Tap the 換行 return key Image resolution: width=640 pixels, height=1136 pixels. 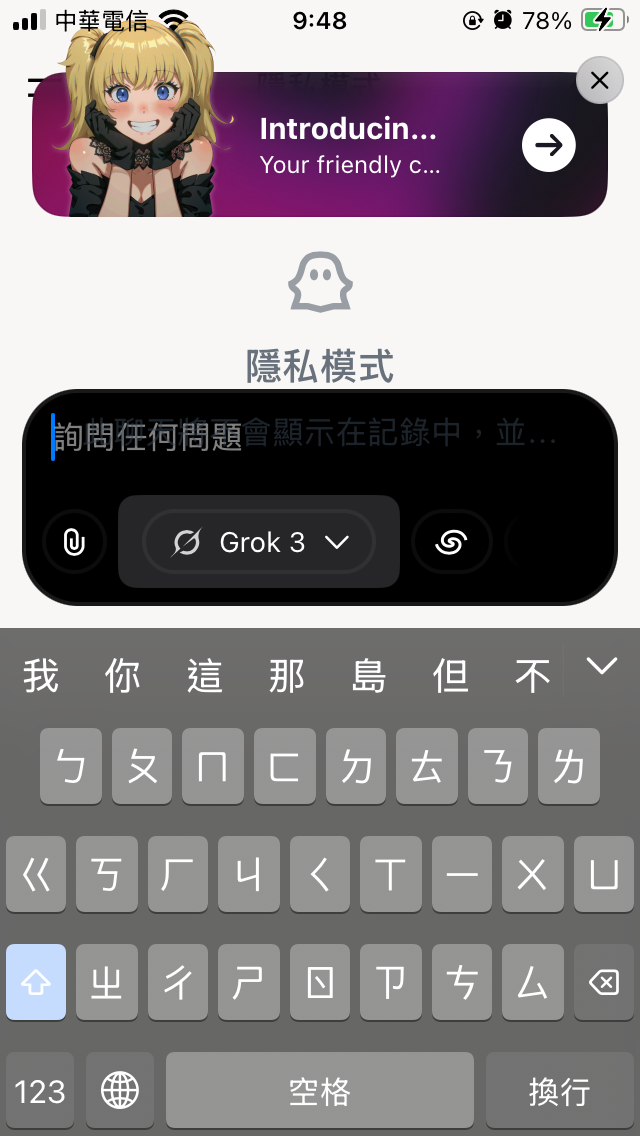[x=560, y=1090]
